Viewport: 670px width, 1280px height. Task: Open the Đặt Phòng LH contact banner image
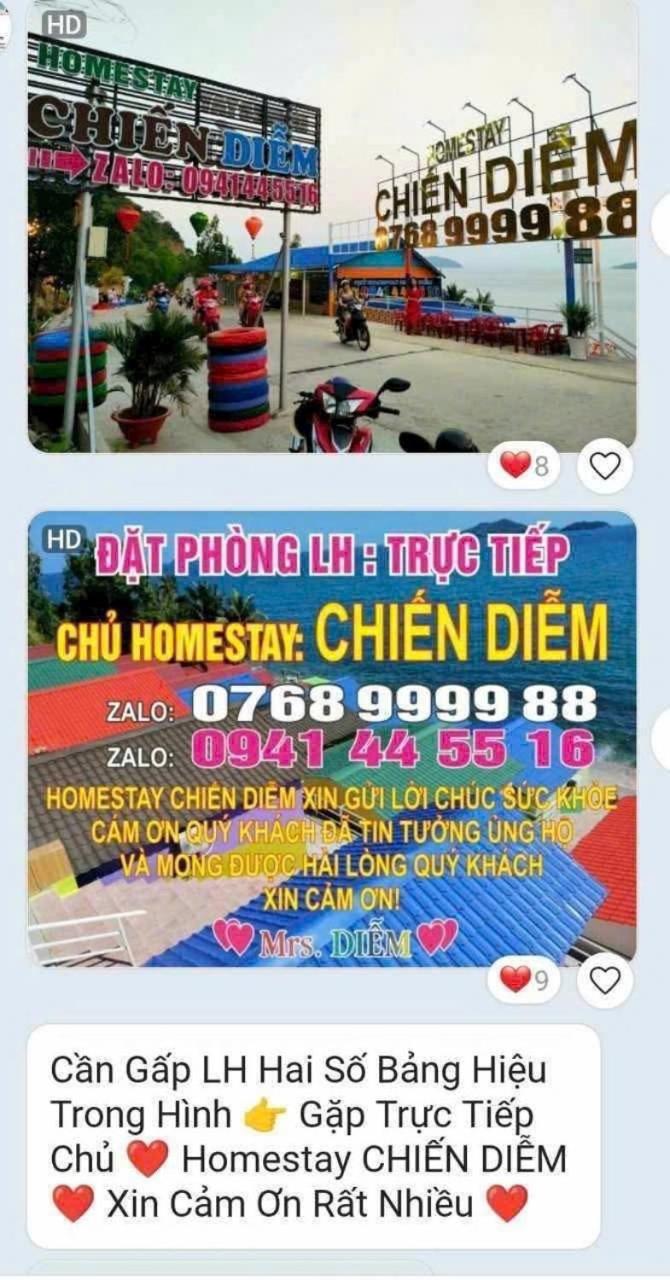330,740
